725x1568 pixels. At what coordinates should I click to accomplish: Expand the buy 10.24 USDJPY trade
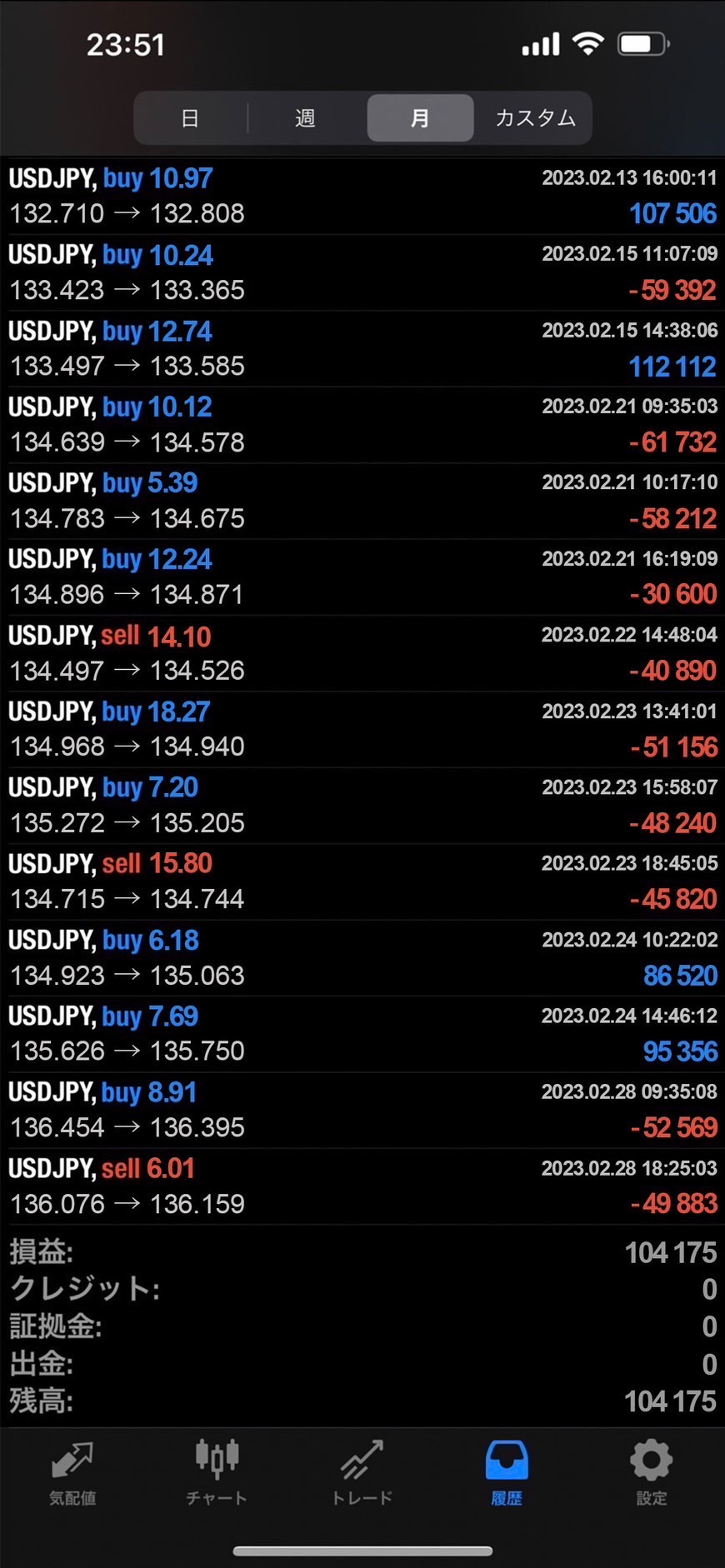(x=362, y=272)
